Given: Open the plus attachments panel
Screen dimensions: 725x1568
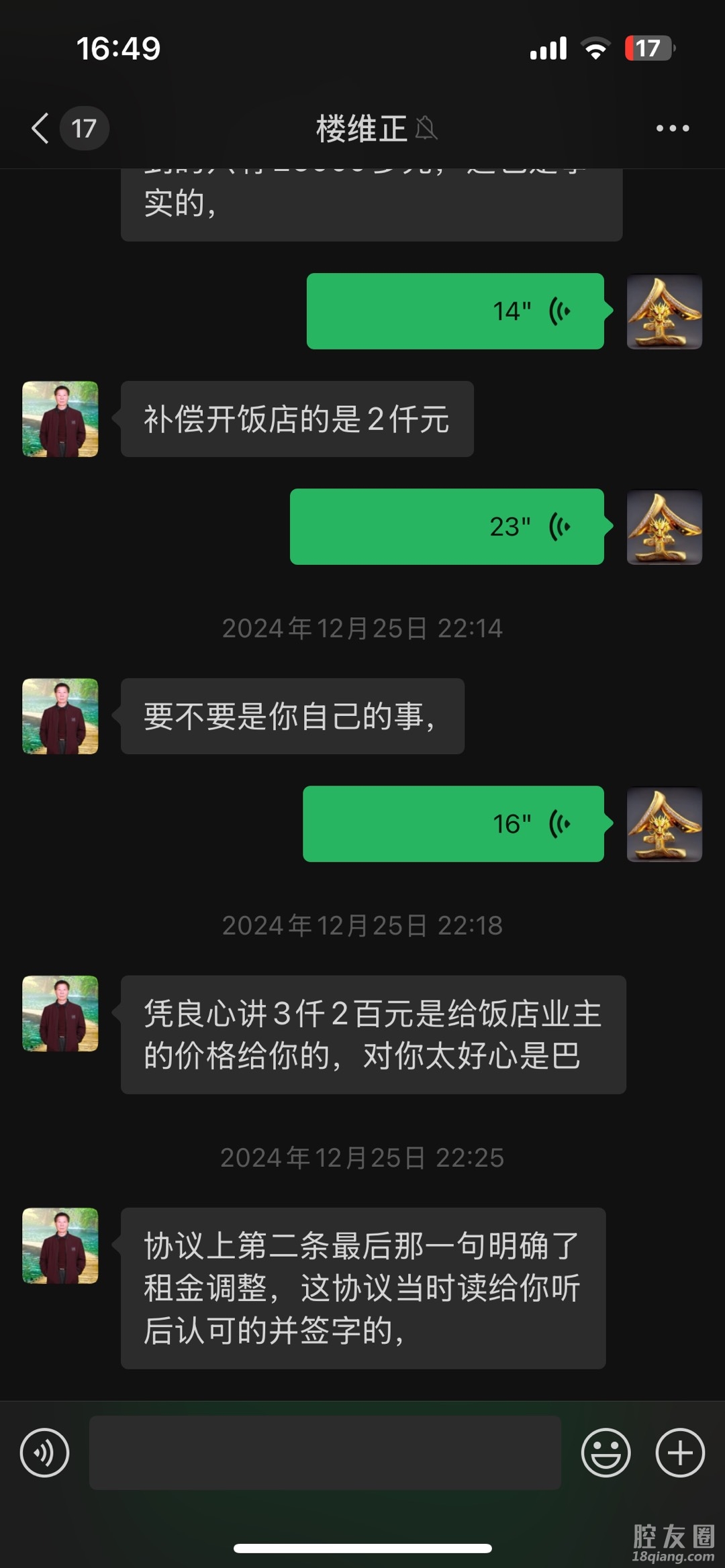Looking at the screenshot, I should click(679, 1453).
